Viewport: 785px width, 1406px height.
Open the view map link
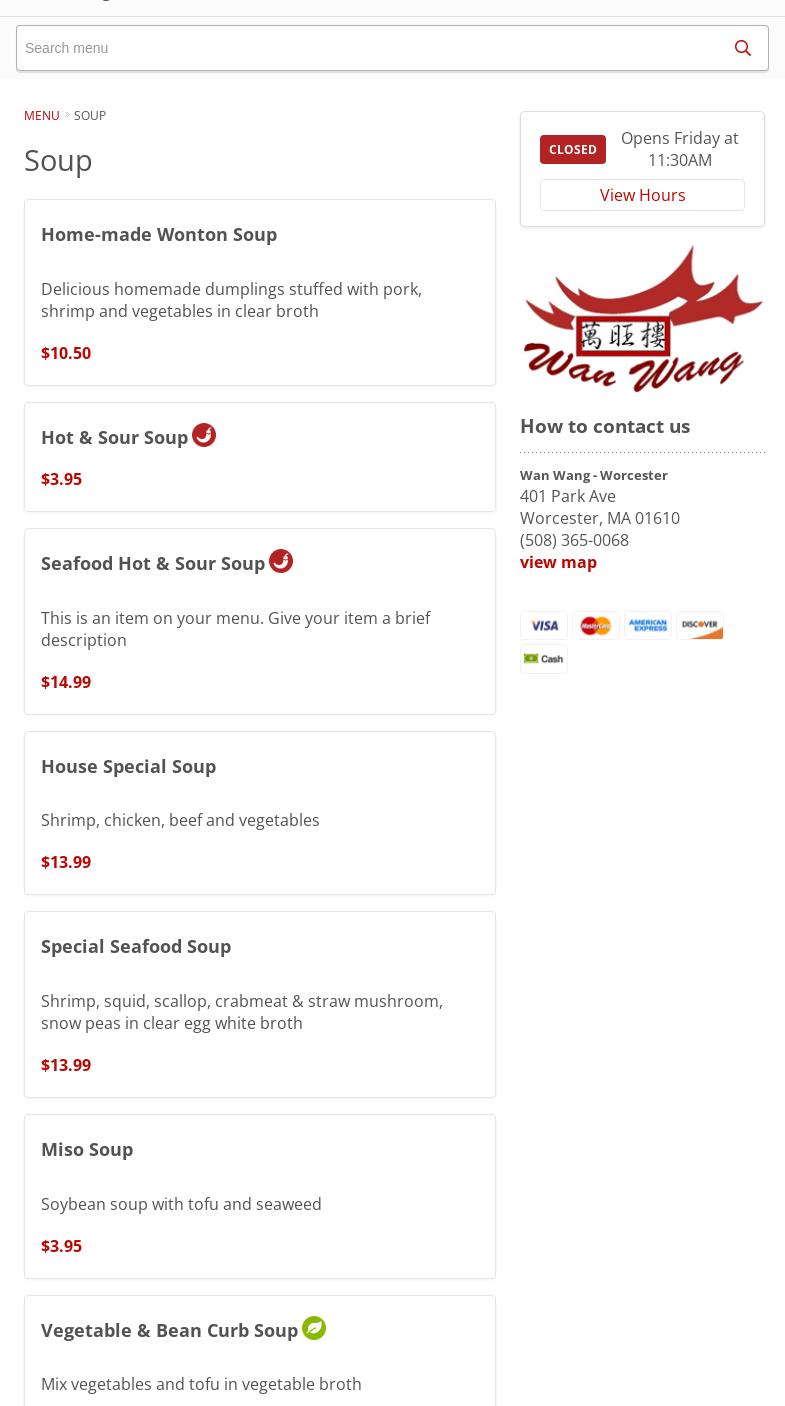coord(558,562)
